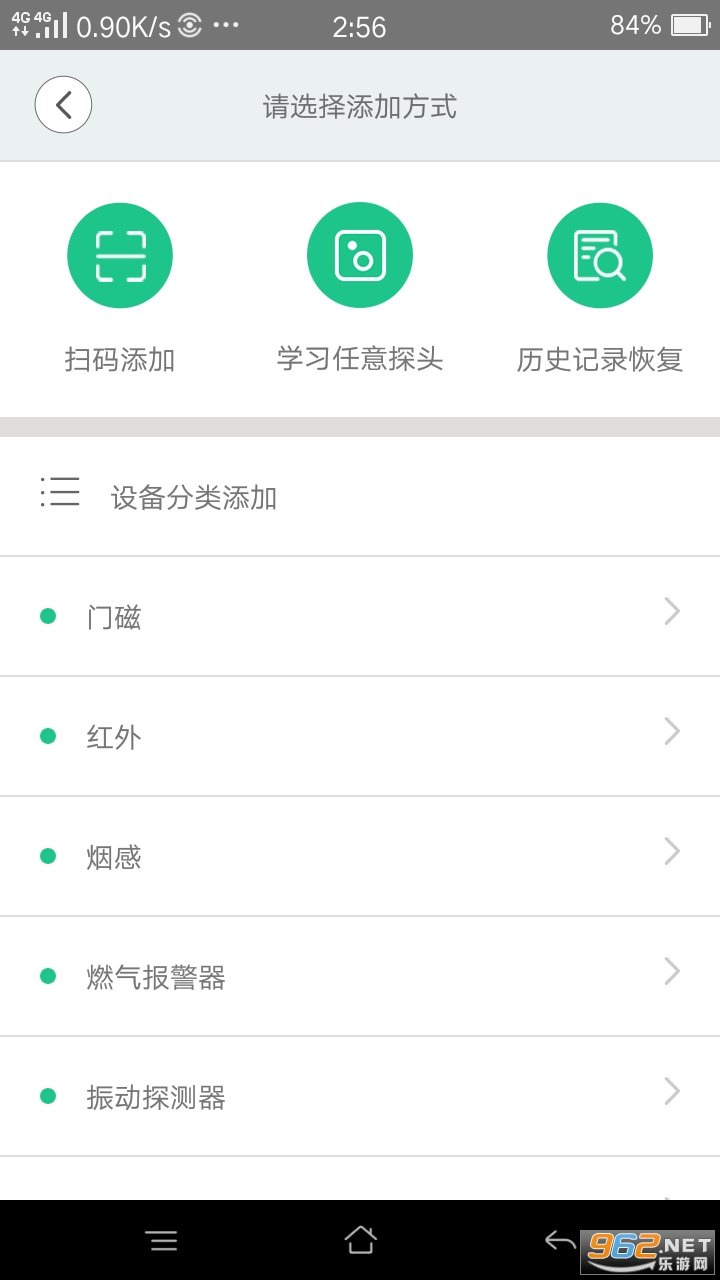Open the 红外 device category
Viewport: 720px width, 1280px height.
point(360,736)
